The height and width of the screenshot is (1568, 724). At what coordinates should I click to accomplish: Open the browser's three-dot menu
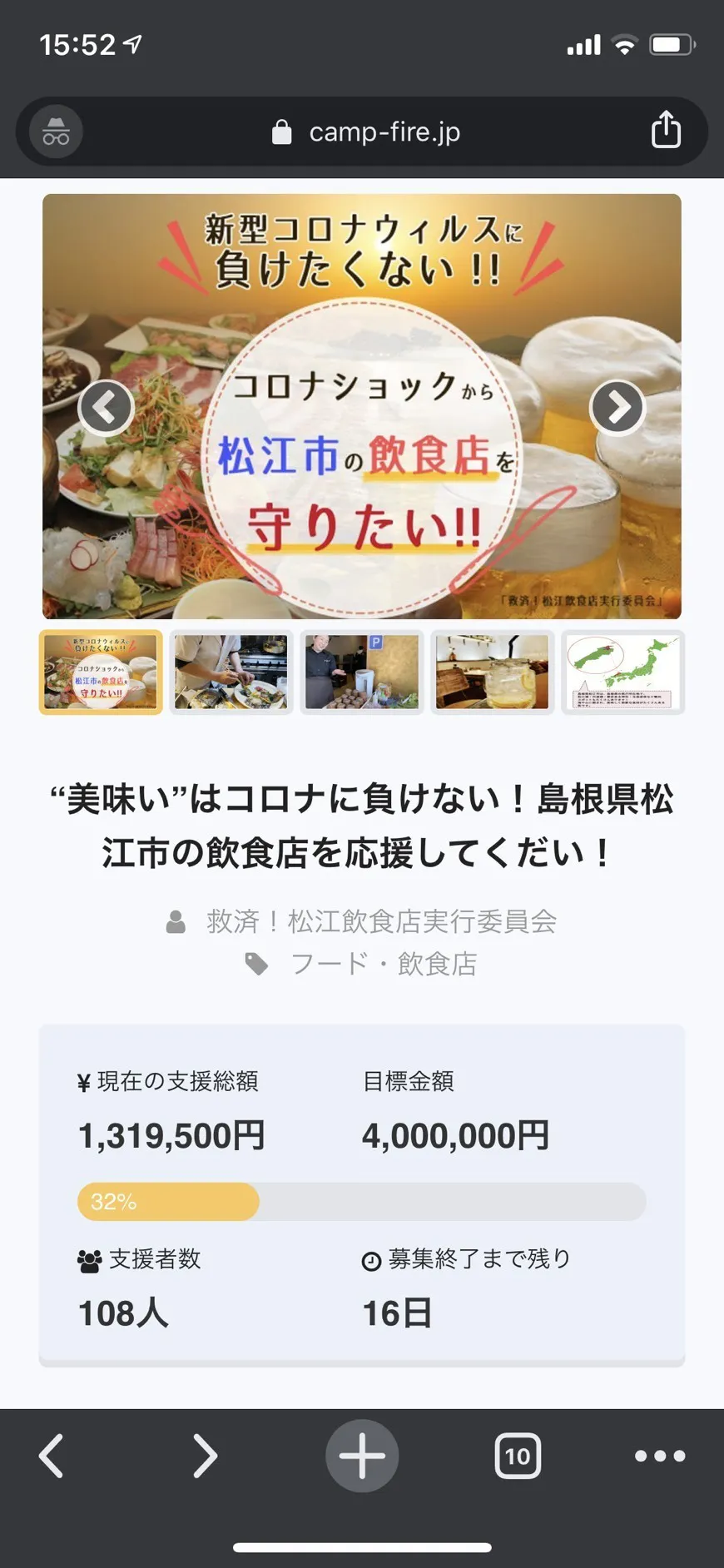tap(660, 1456)
